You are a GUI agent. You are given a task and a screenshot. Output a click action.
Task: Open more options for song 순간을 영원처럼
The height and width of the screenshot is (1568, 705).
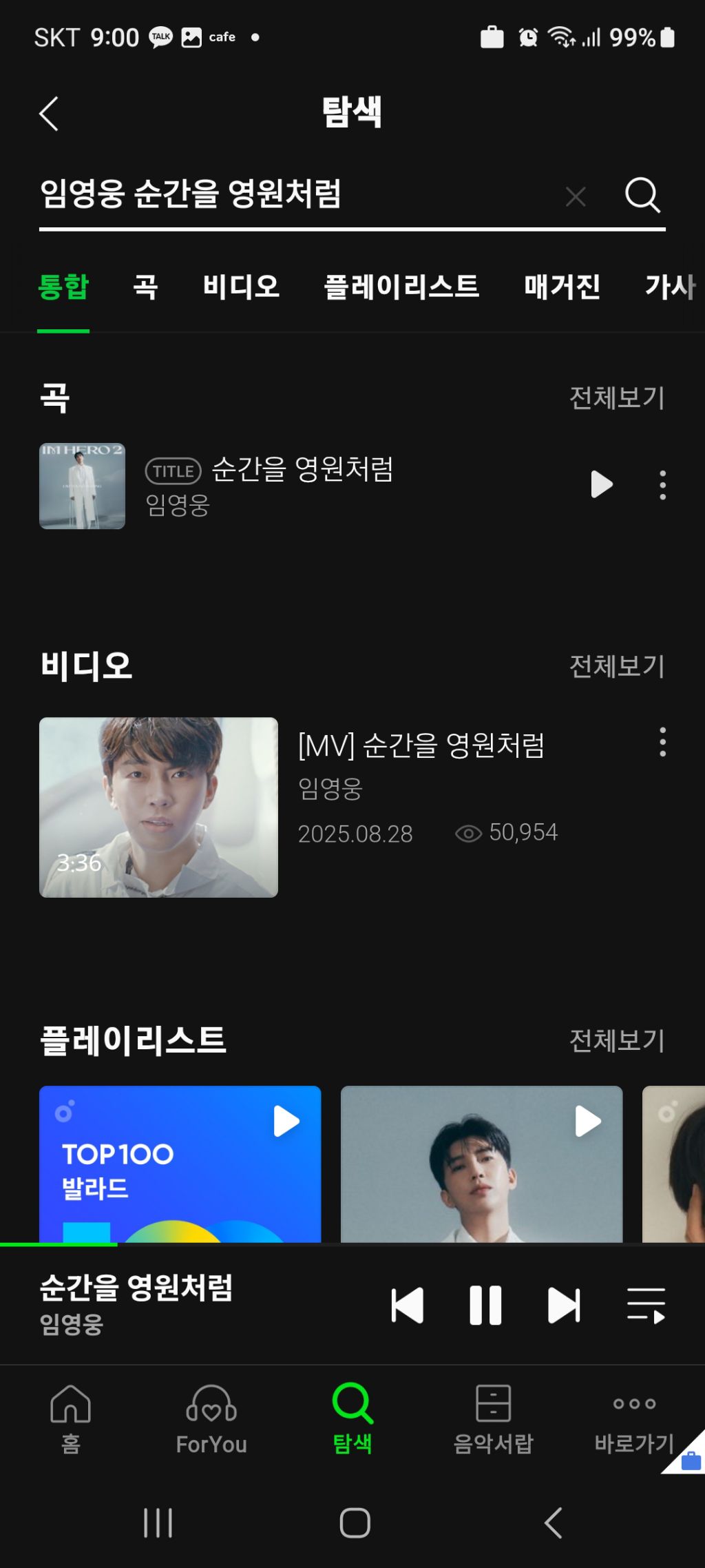click(662, 485)
